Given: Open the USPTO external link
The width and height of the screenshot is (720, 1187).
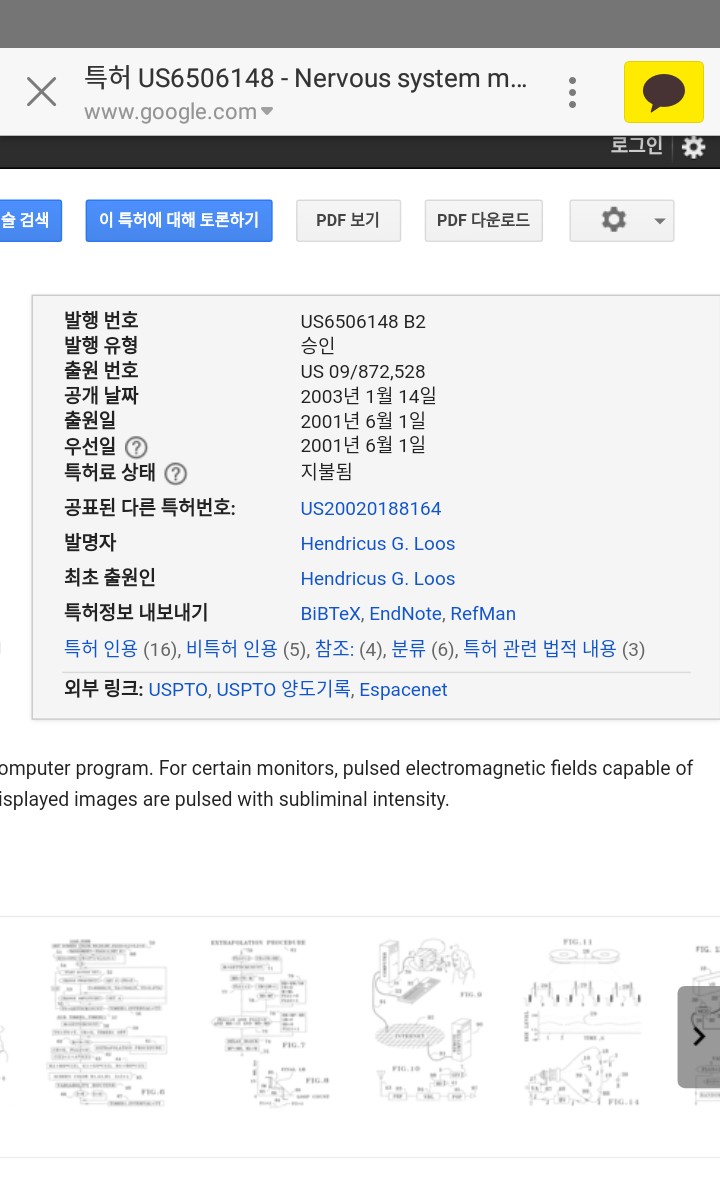Looking at the screenshot, I should [178, 690].
